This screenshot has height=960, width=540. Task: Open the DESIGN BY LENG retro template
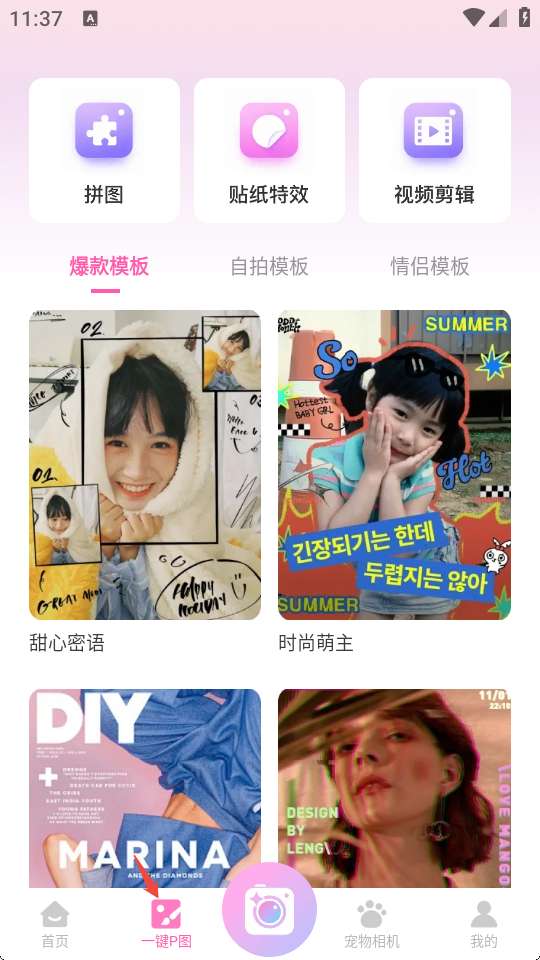point(394,789)
